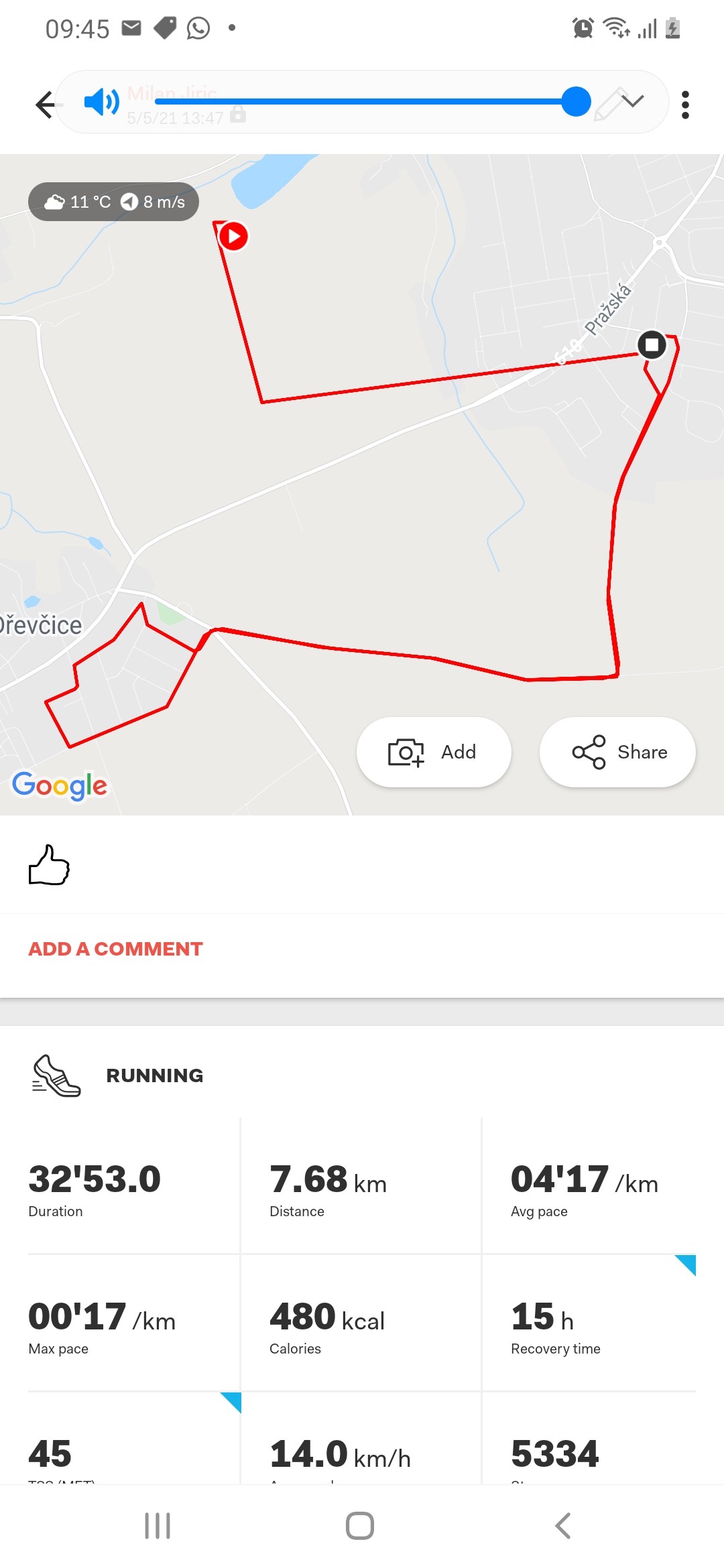Tap ADD A COMMENT

pyautogui.click(x=115, y=949)
